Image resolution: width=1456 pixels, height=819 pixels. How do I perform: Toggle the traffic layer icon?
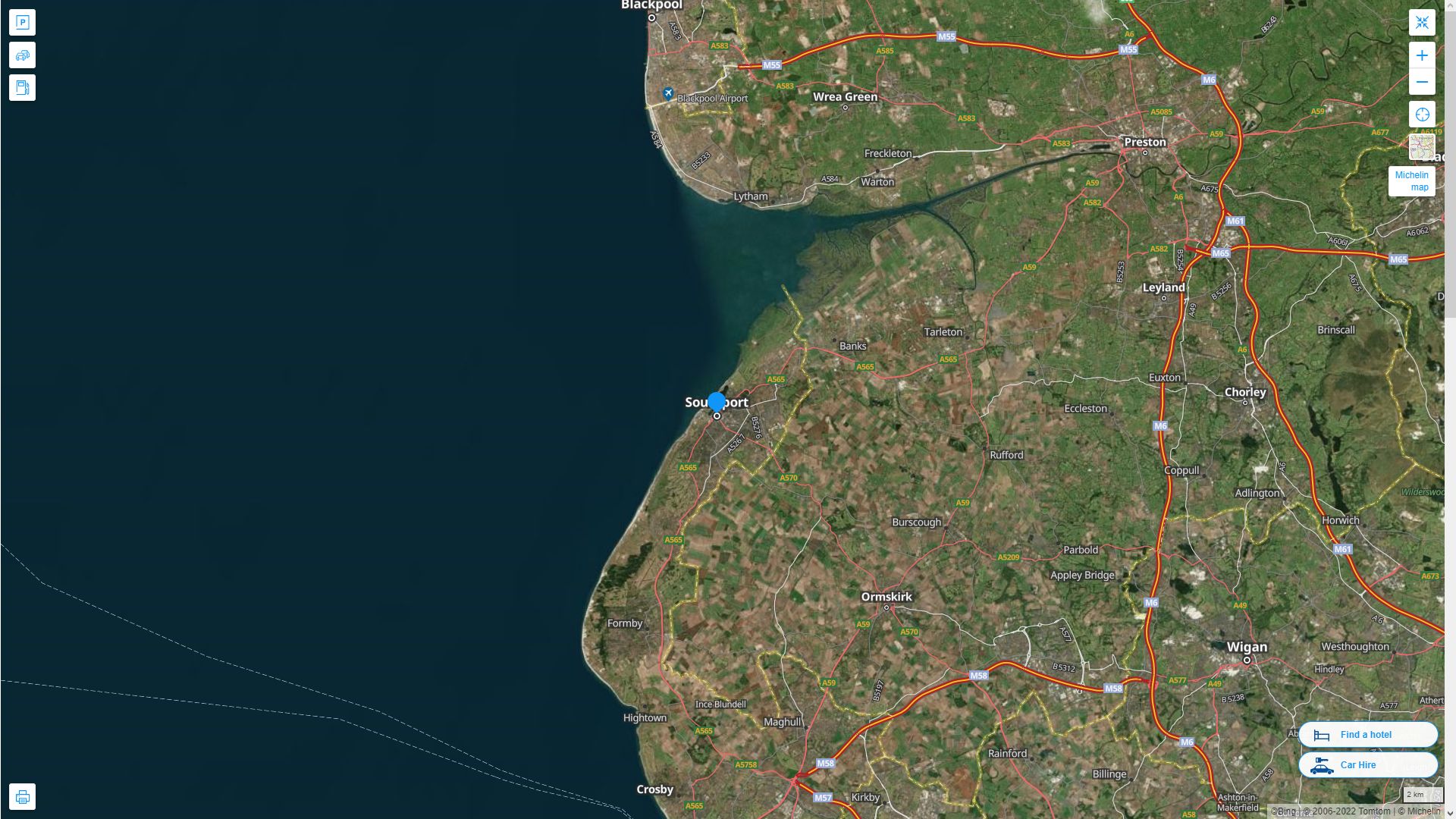tap(22, 55)
